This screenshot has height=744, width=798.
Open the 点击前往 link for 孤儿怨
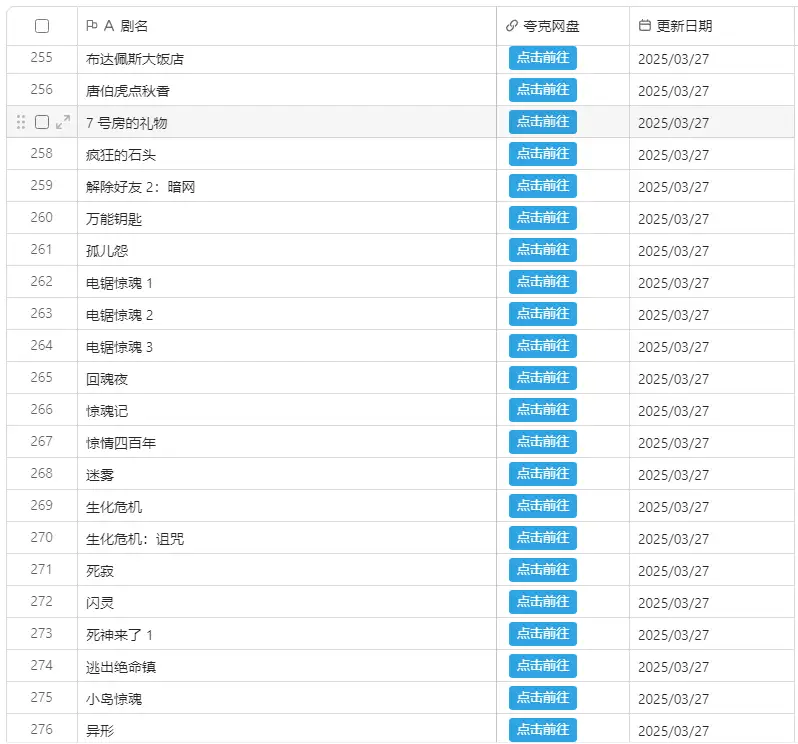click(x=543, y=250)
